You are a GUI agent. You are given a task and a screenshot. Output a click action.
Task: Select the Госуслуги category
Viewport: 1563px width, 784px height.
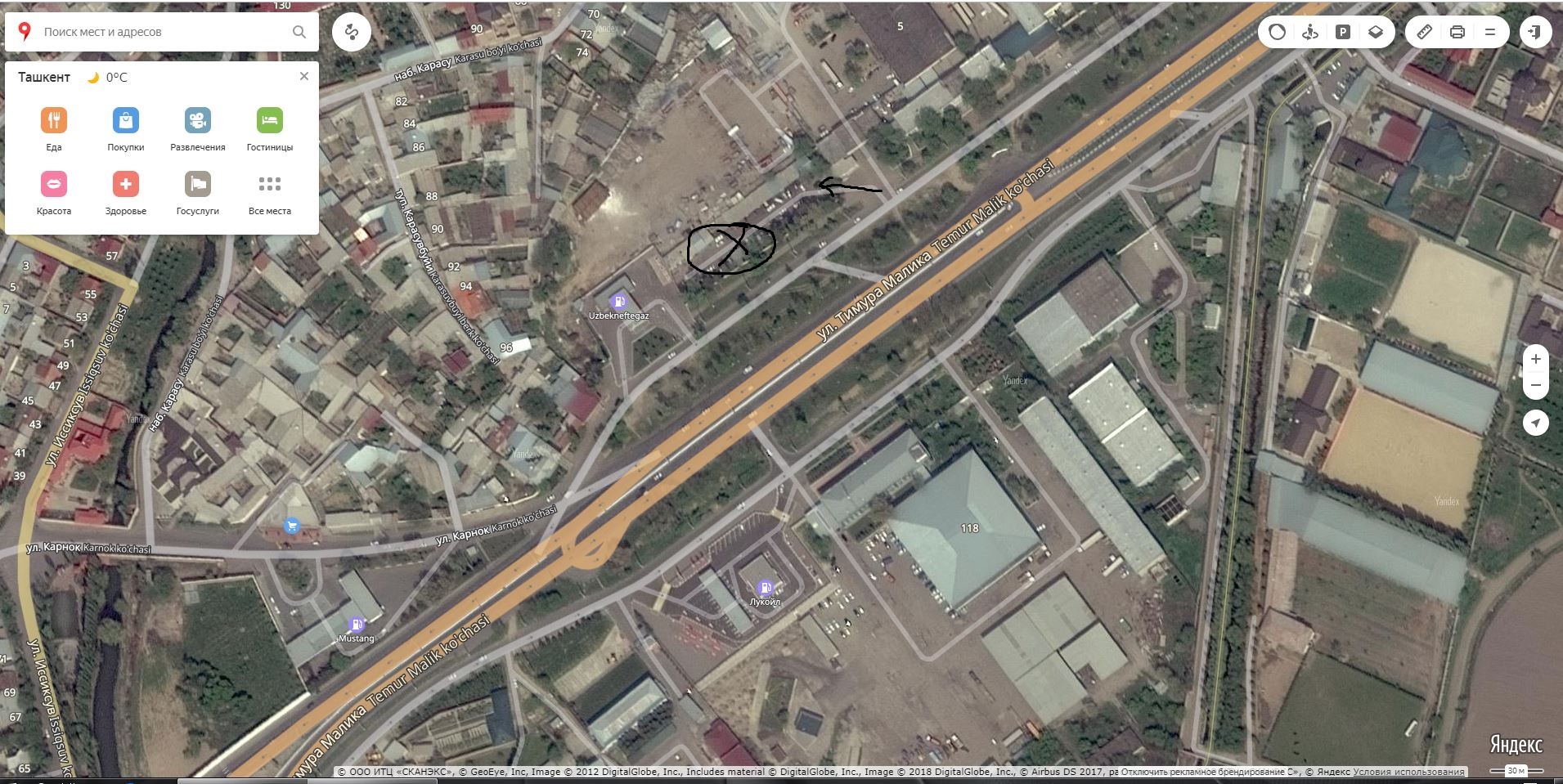click(197, 185)
